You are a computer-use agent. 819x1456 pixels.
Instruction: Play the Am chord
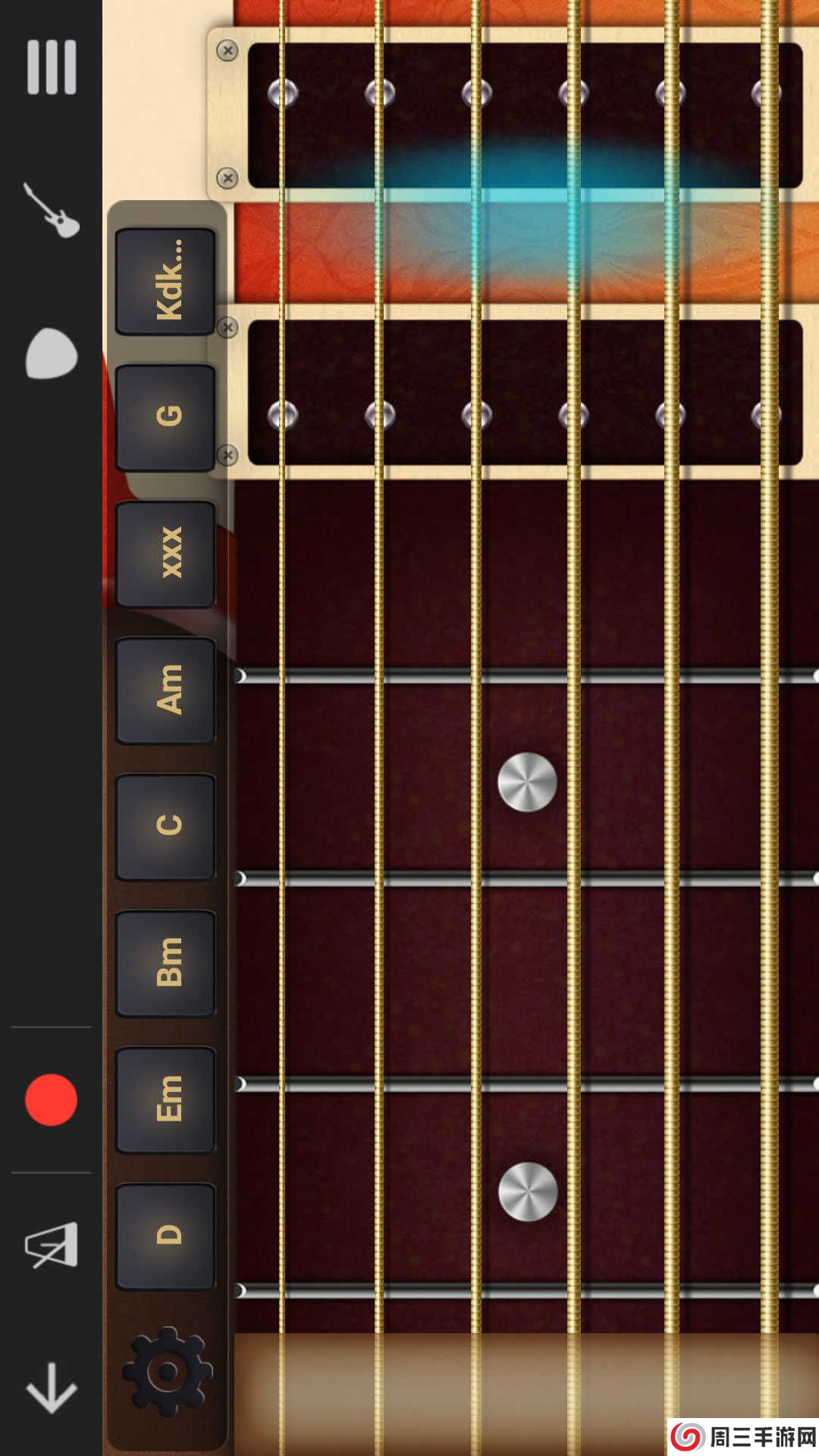(x=167, y=690)
